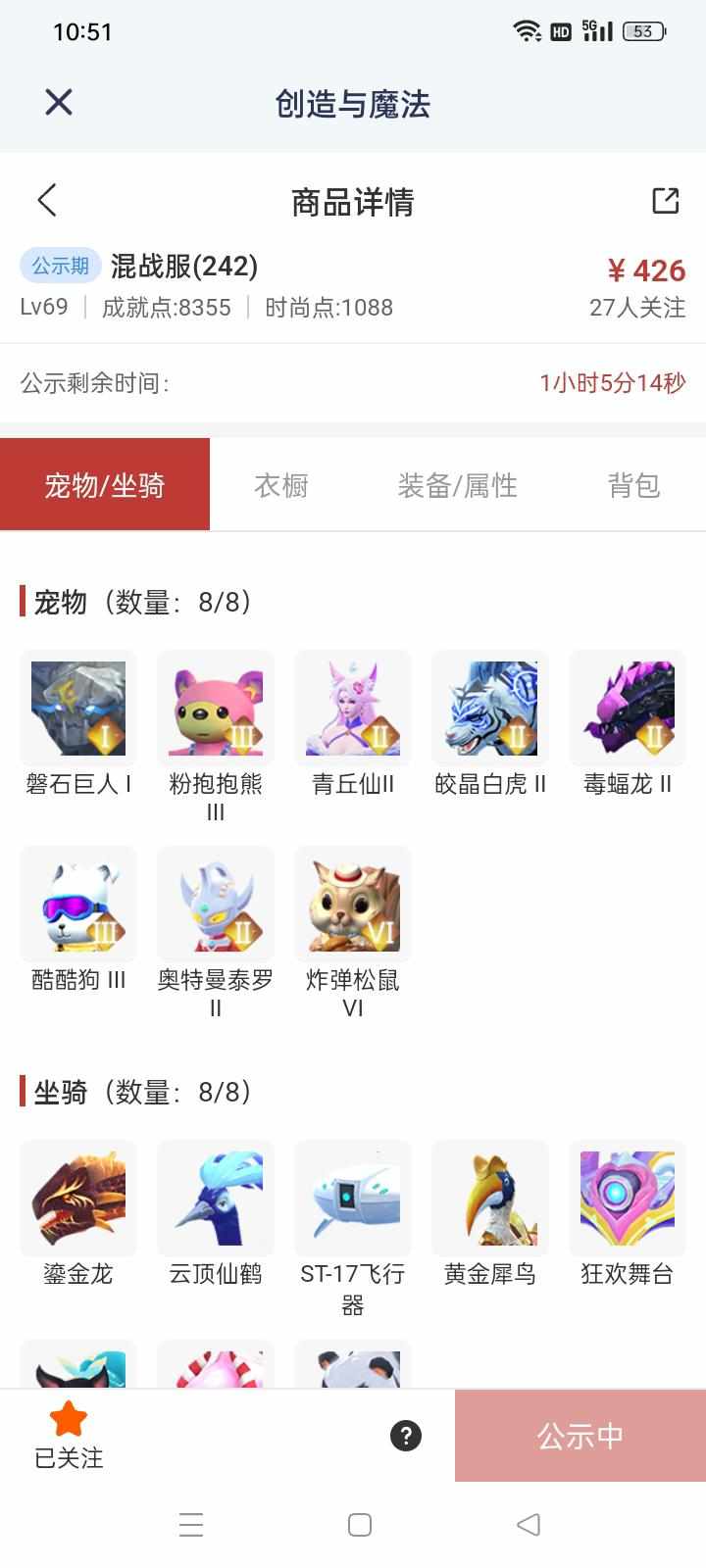706x1568 pixels.
Task: Close the 创造与魔法 page
Action: (x=59, y=102)
